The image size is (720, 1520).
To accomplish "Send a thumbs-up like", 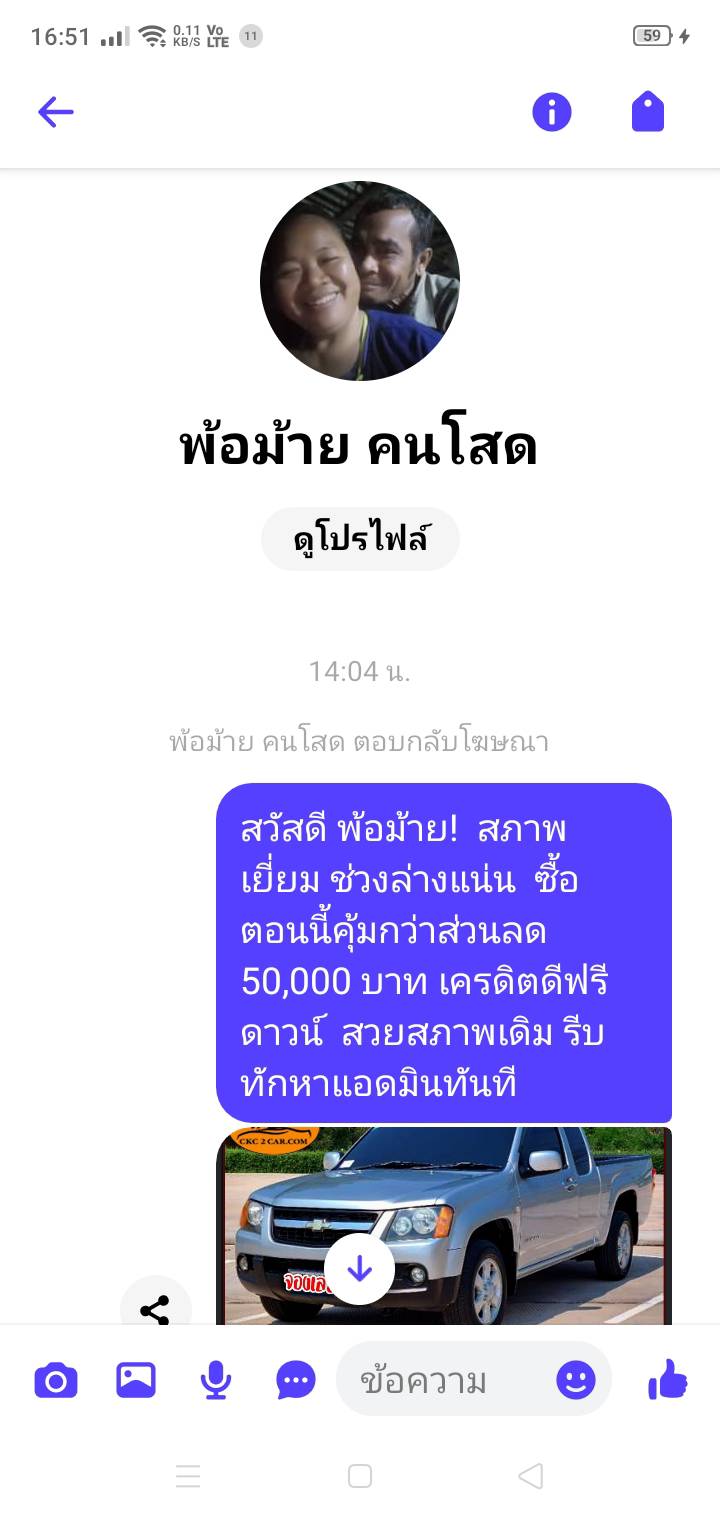I will point(668,1381).
